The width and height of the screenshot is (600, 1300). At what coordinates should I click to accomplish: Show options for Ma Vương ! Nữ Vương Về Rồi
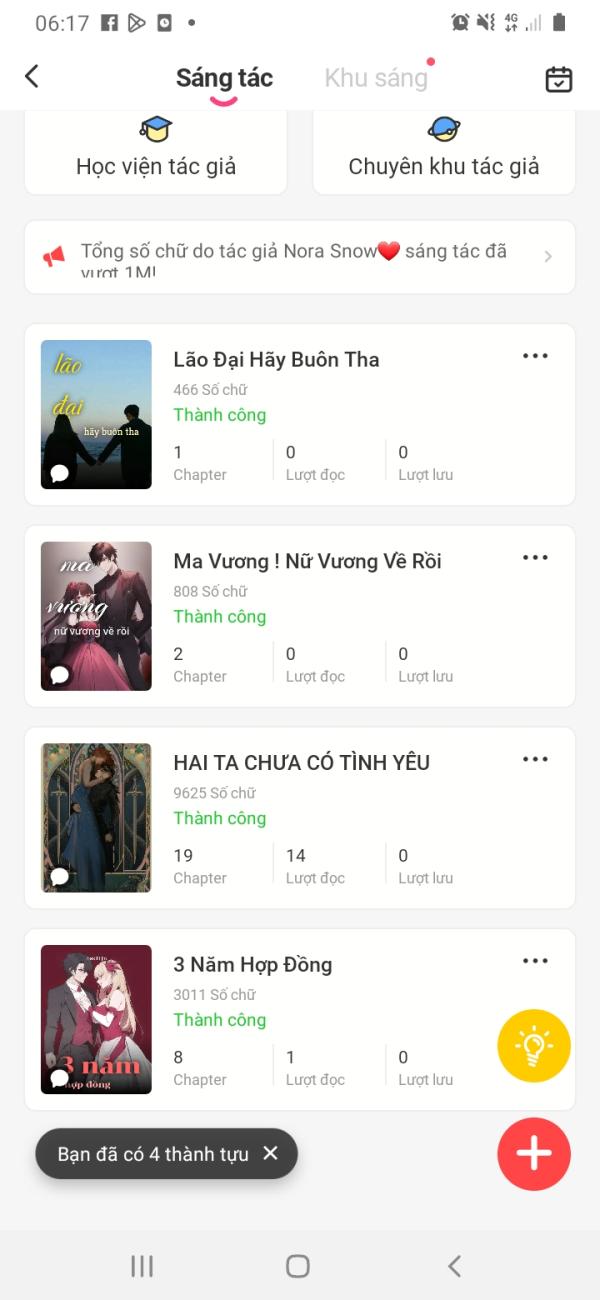pyautogui.click(x=535, y=558)
